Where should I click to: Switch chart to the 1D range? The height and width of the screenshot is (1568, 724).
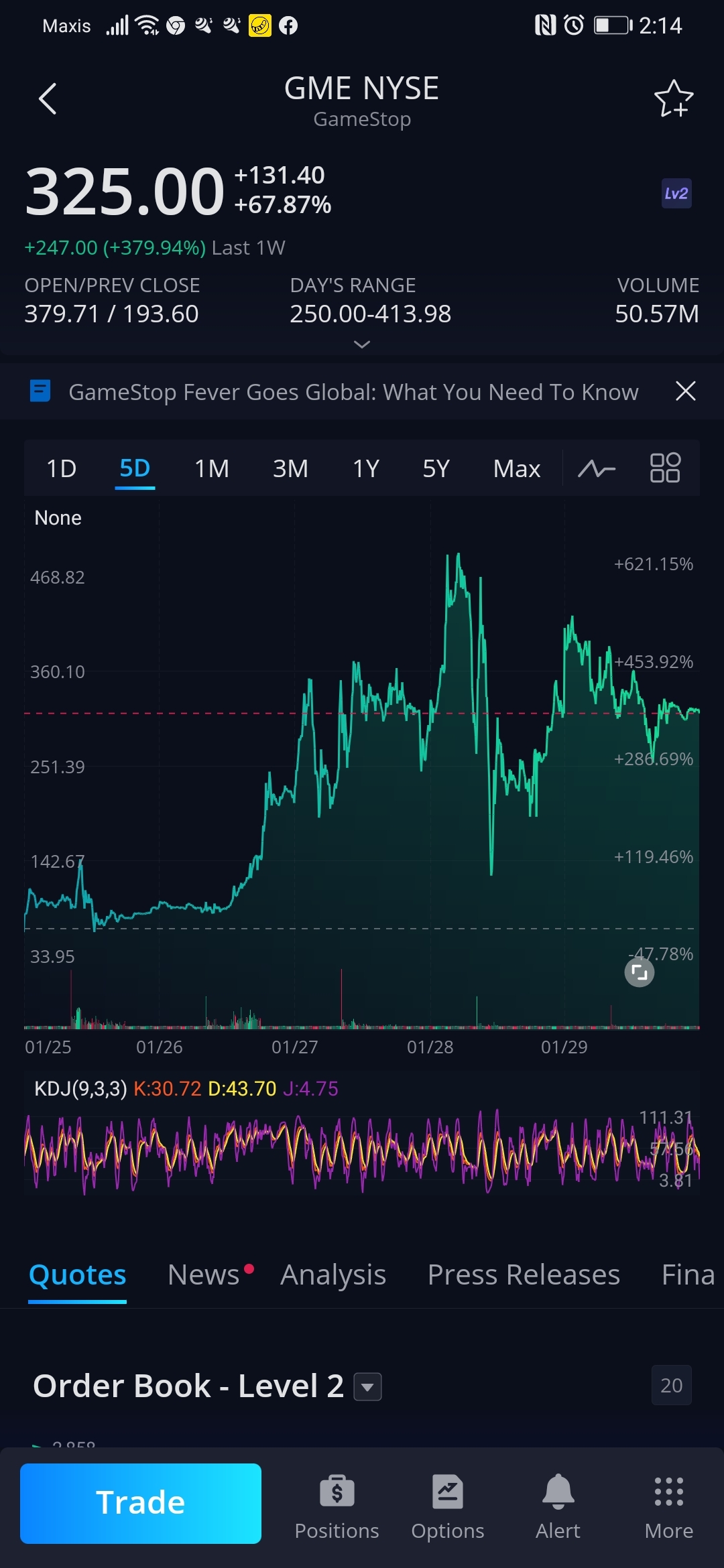[61, 468]
